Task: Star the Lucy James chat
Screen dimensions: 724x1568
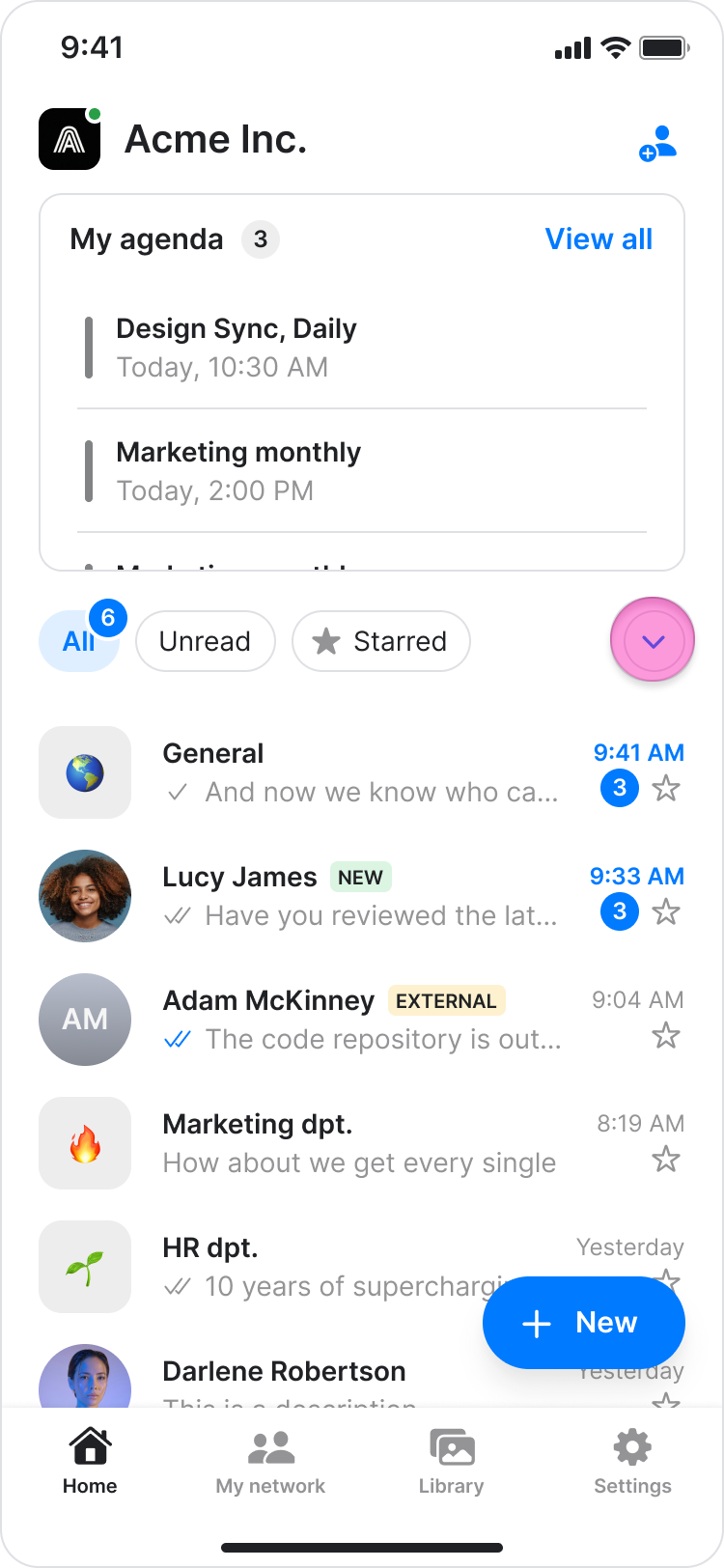Action: coord(666,912)
